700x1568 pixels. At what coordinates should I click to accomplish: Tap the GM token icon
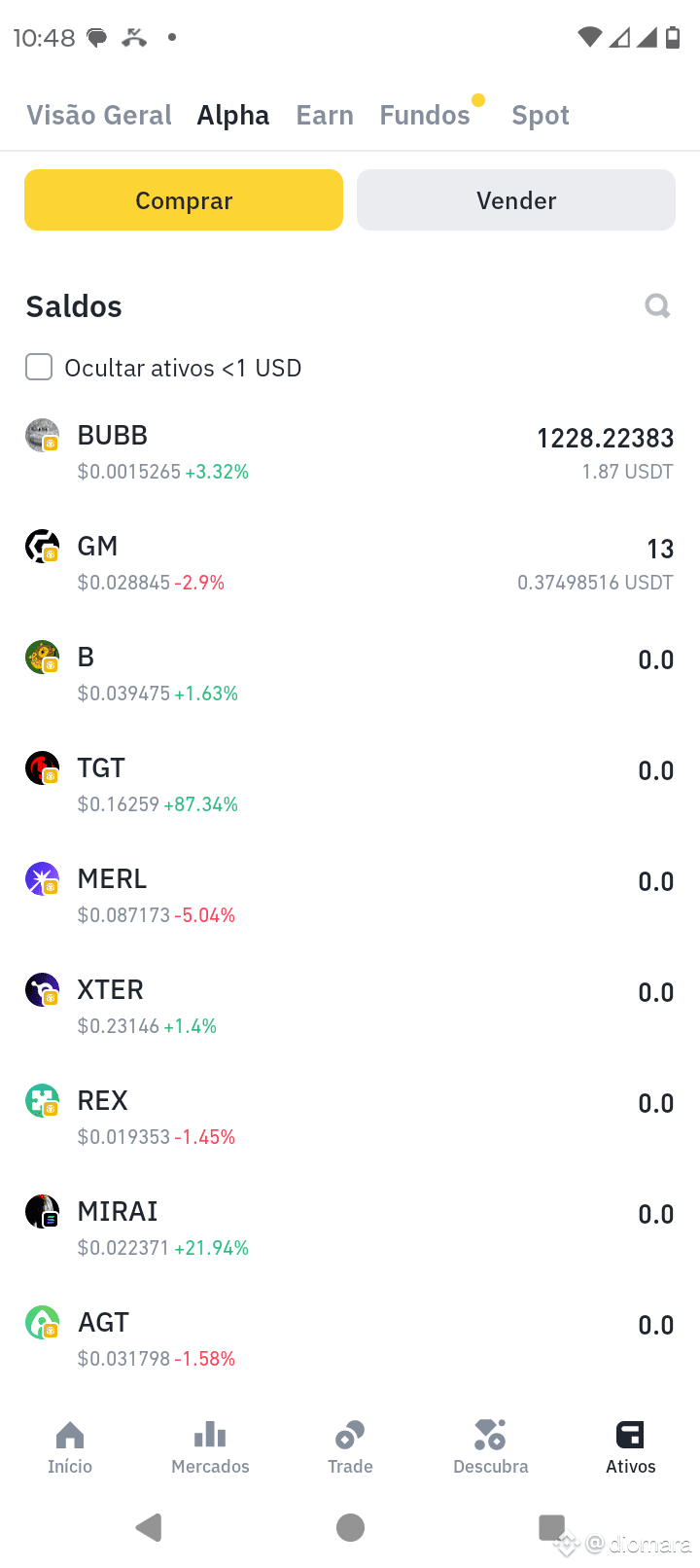[x=42, y=546]
